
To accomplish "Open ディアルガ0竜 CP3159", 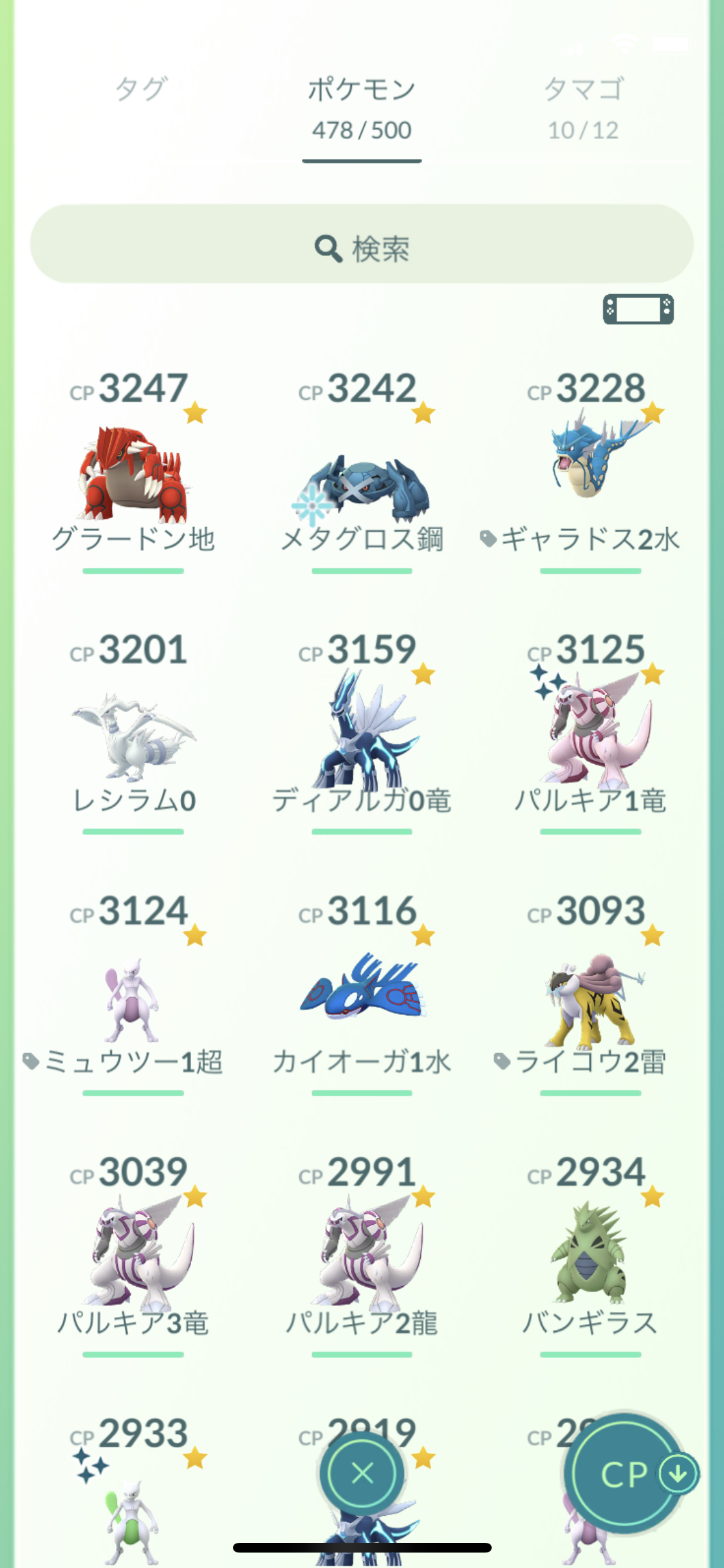I will coord(362,734).
